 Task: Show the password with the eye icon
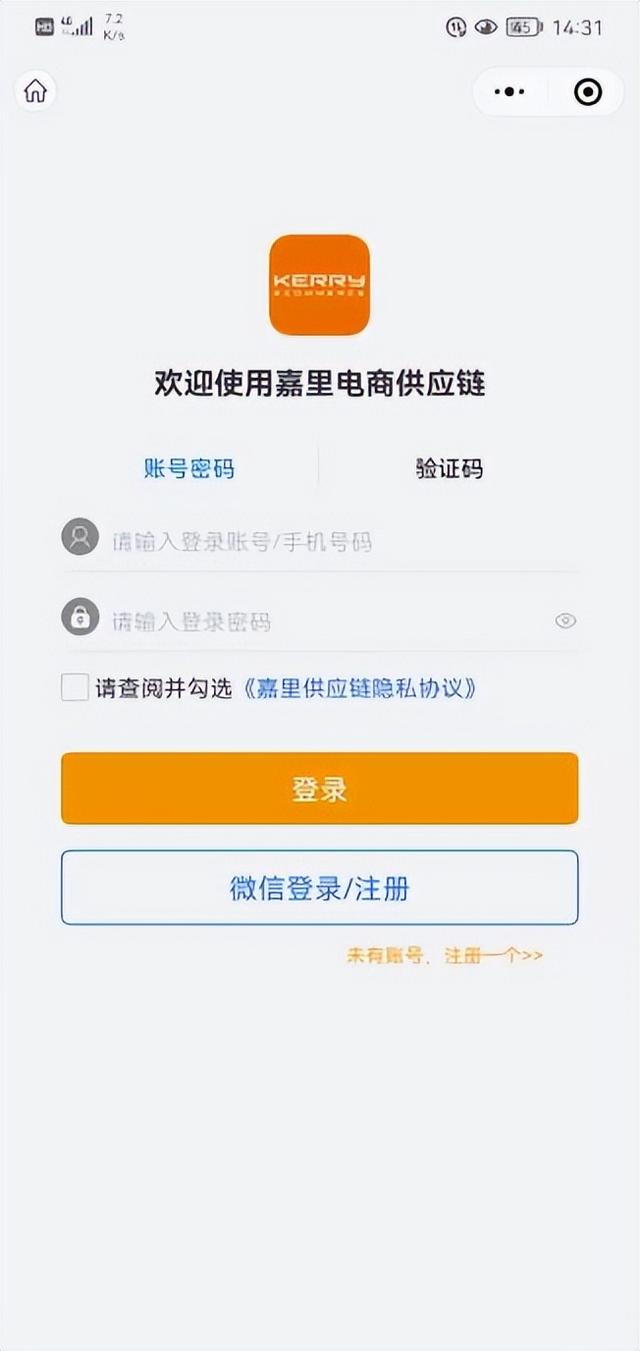[x=566, y=621]
